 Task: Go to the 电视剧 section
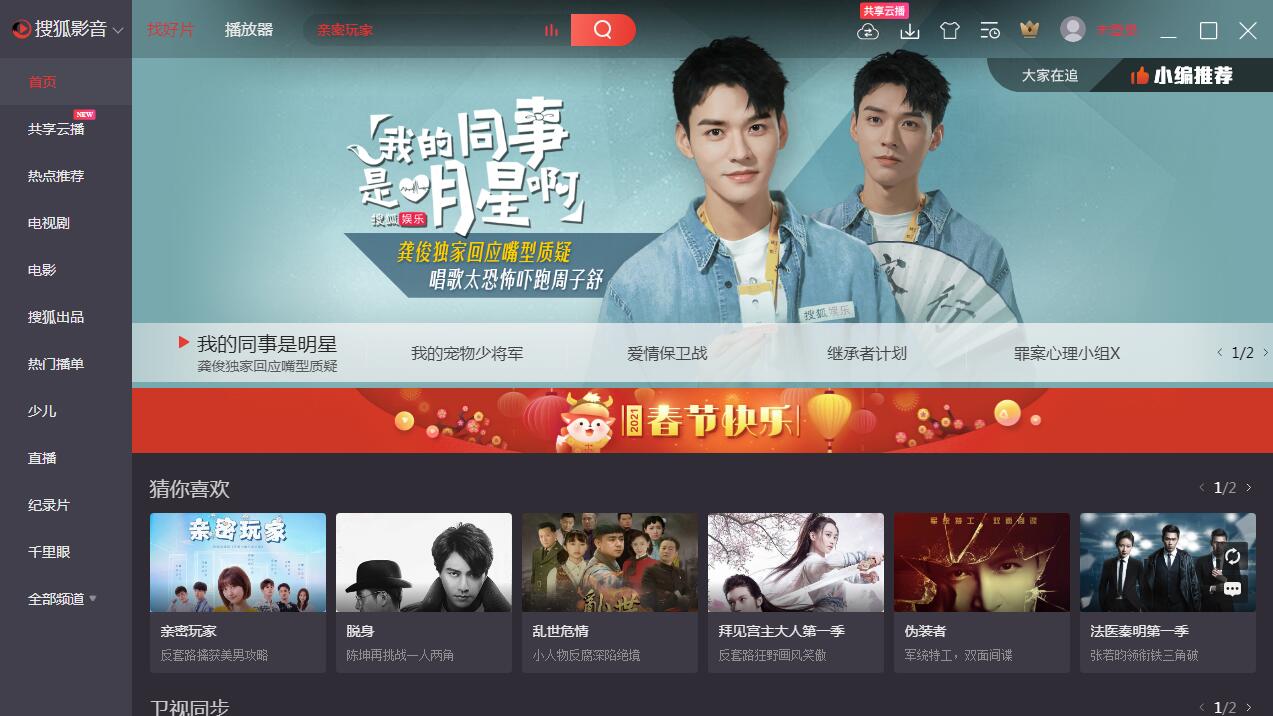pyautogui.click(x=49, y=223)
